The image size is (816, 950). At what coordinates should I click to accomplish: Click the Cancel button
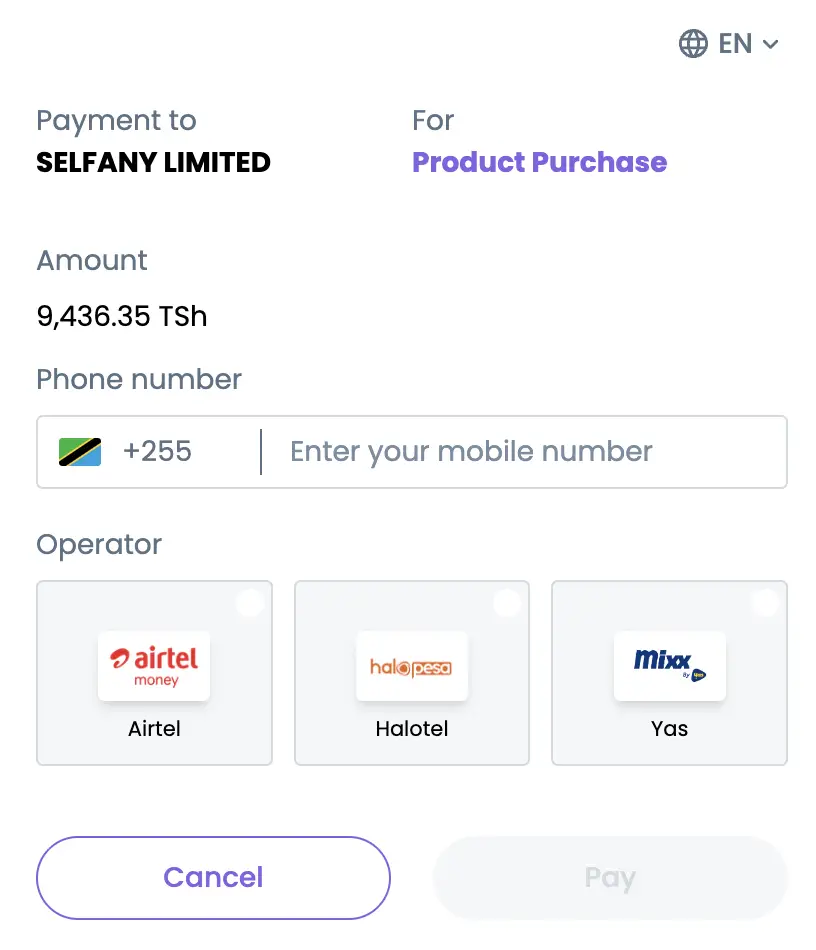point(213,877)
